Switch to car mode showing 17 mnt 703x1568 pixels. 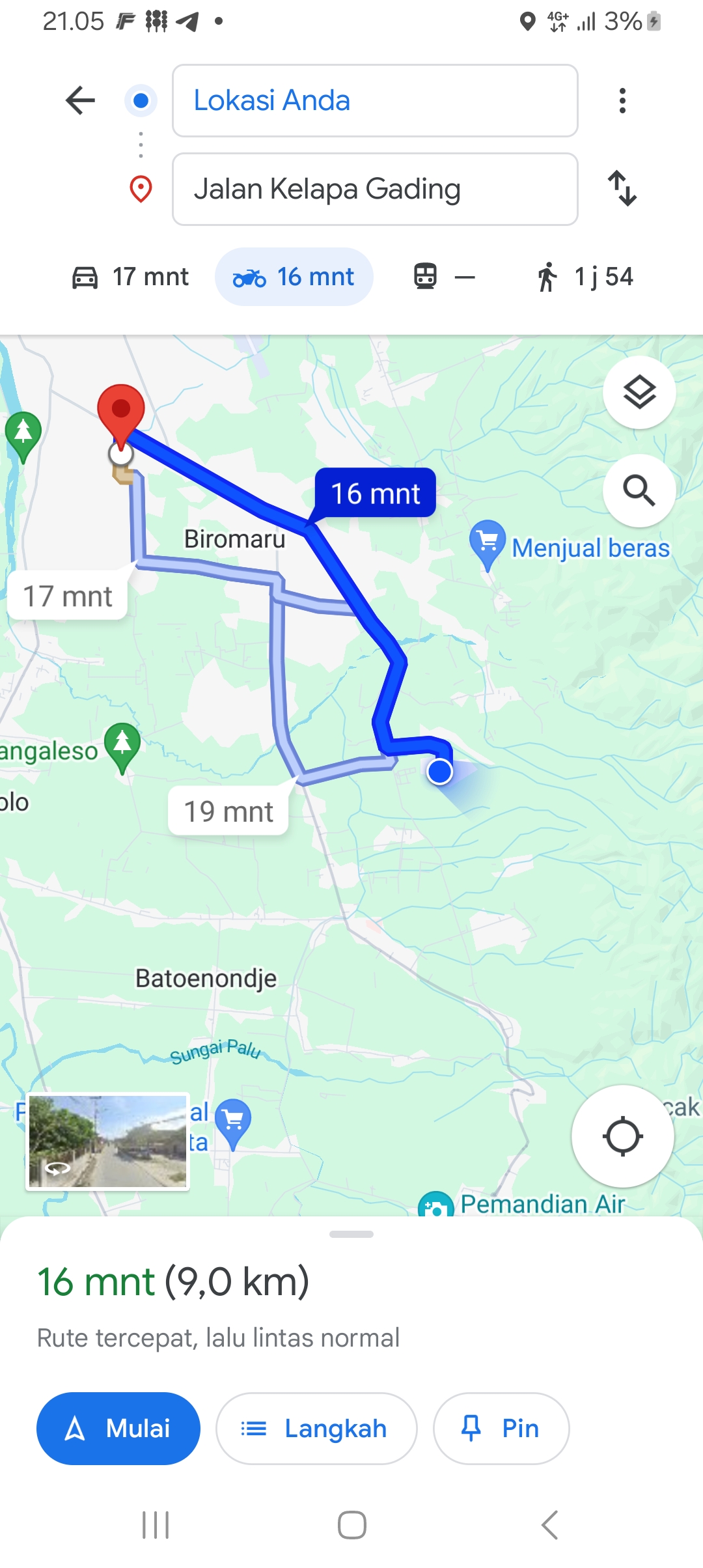(130, 277)
